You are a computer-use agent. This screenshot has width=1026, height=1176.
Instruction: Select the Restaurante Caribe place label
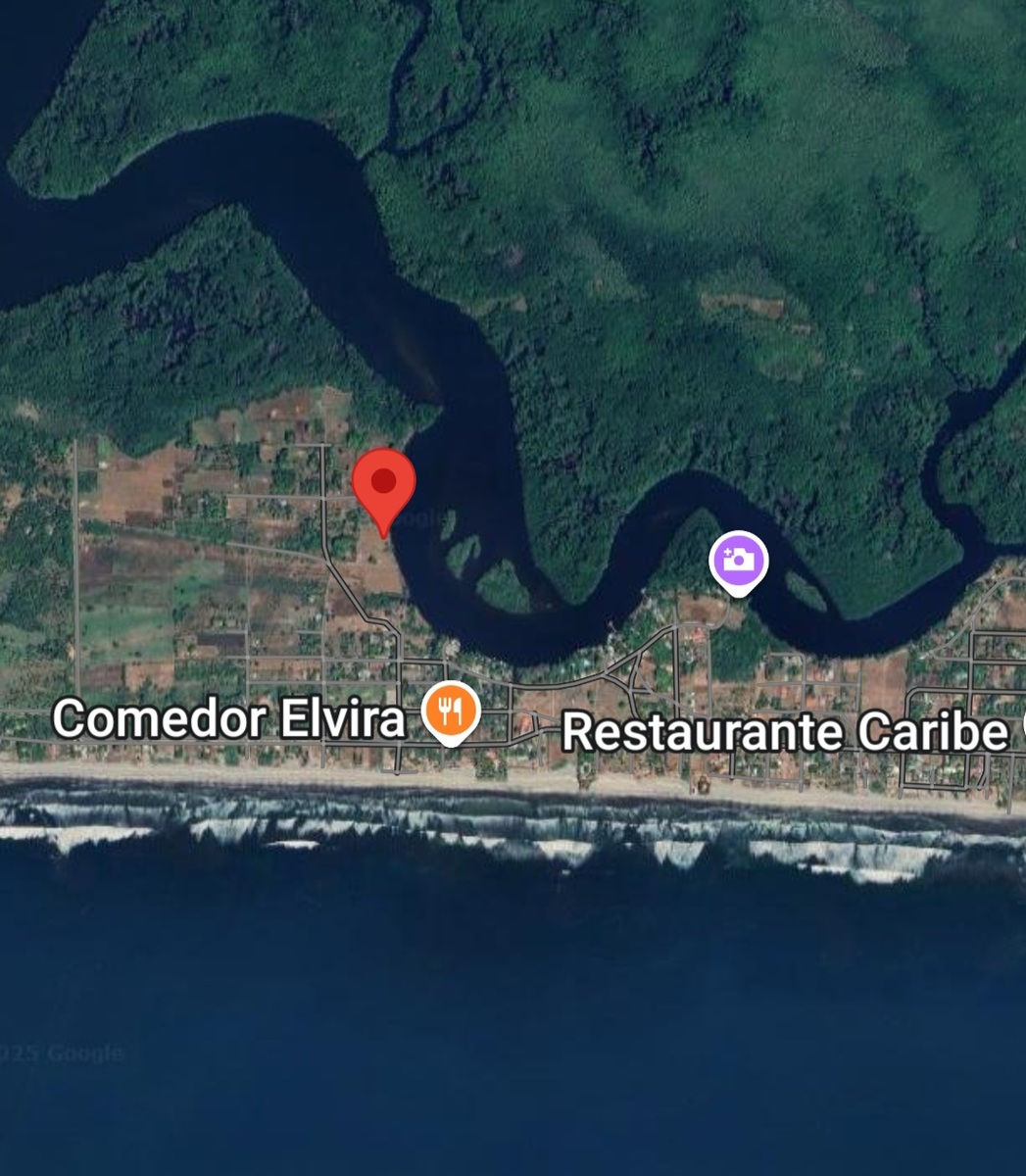tap(785, 732)
